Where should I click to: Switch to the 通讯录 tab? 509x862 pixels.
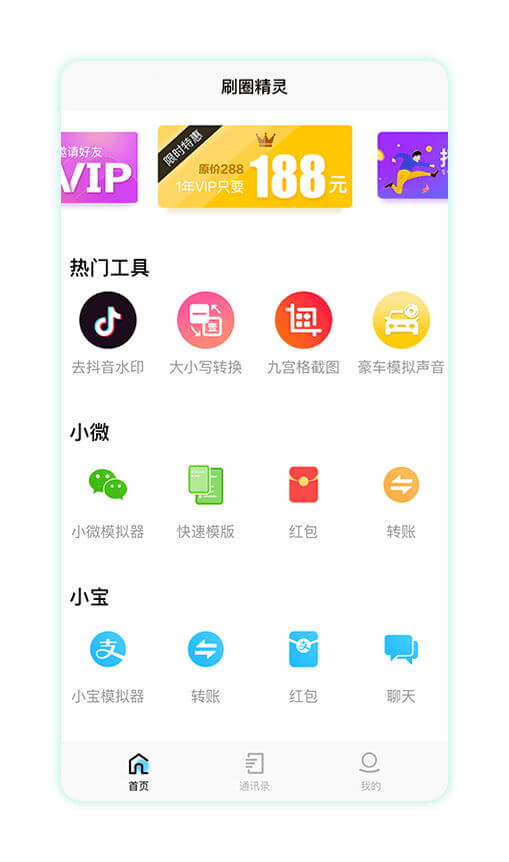254,772
